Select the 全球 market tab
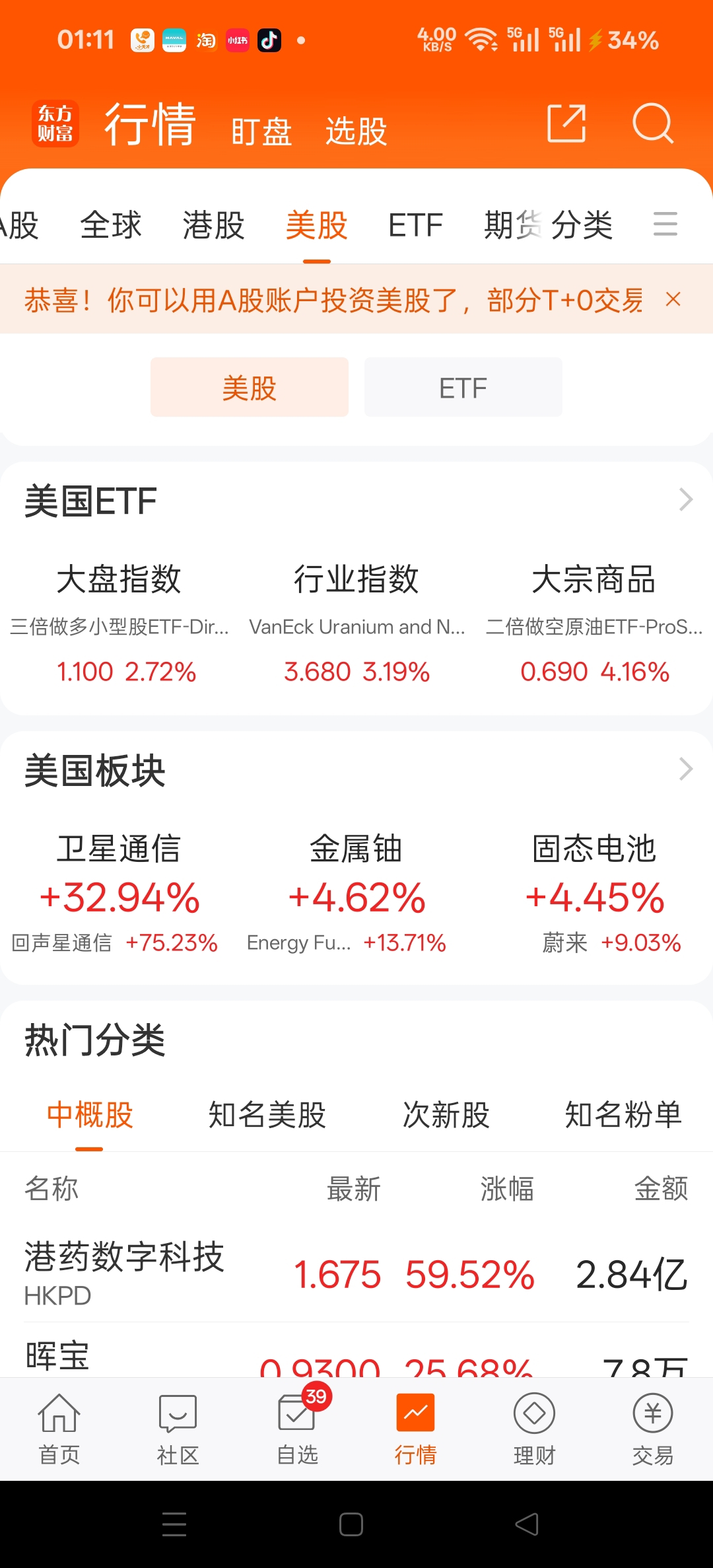713x1568 pixels. 111,225
